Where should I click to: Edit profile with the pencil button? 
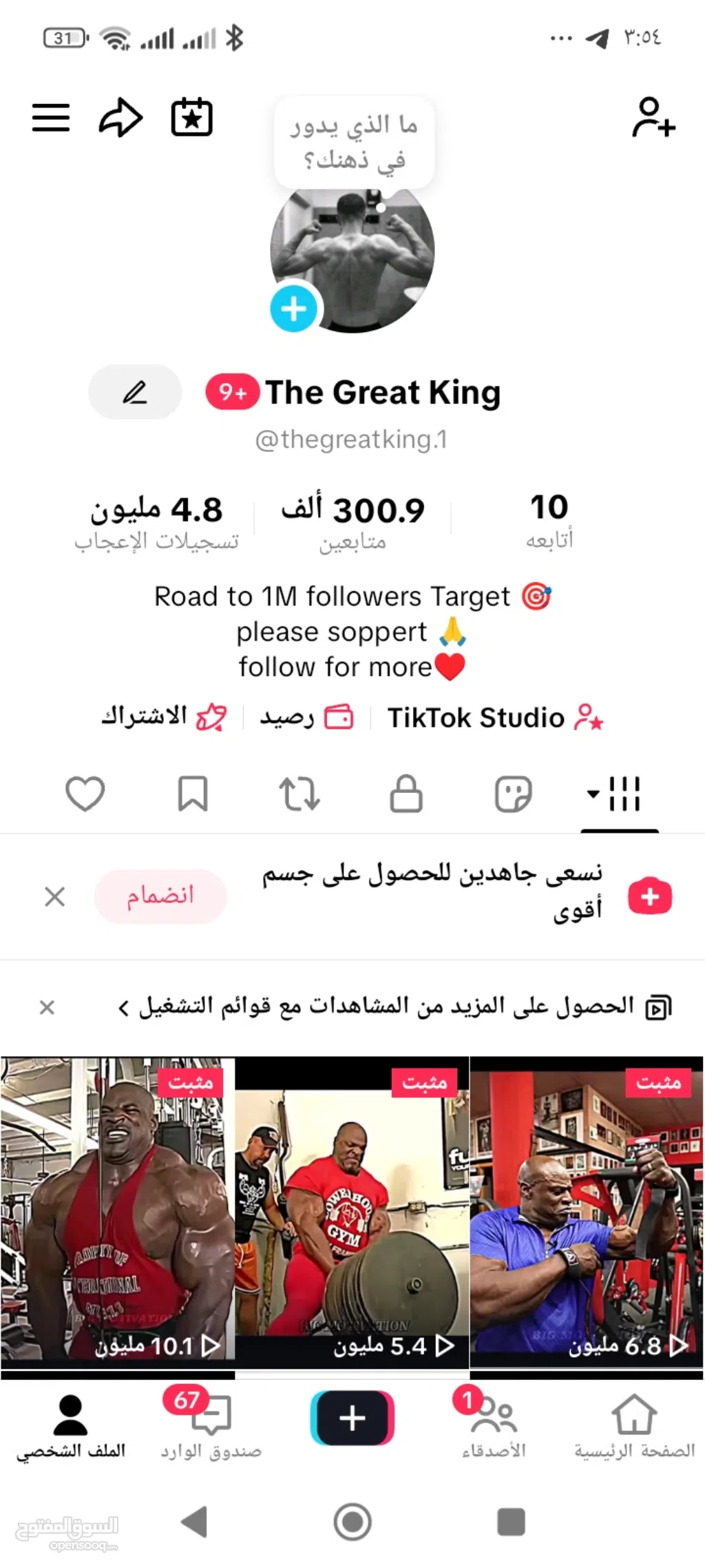coord(135,393)
